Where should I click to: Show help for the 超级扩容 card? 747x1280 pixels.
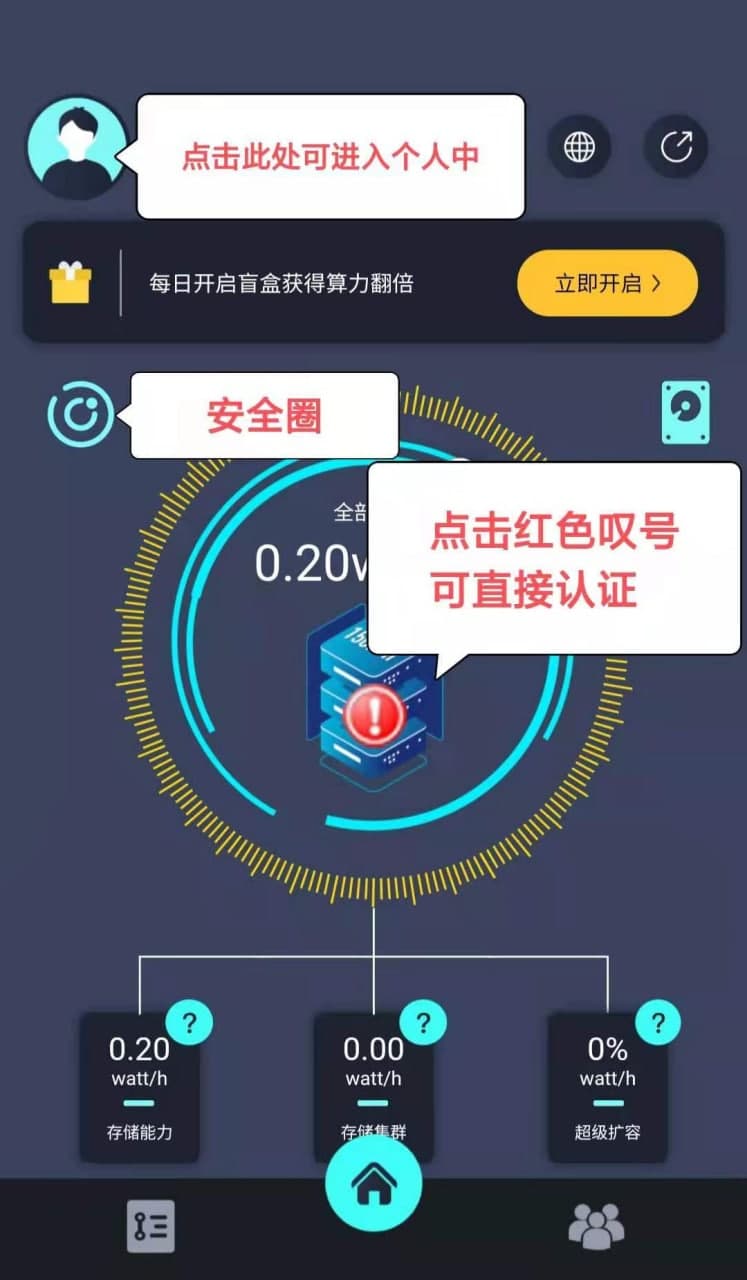click(657, 1022)
